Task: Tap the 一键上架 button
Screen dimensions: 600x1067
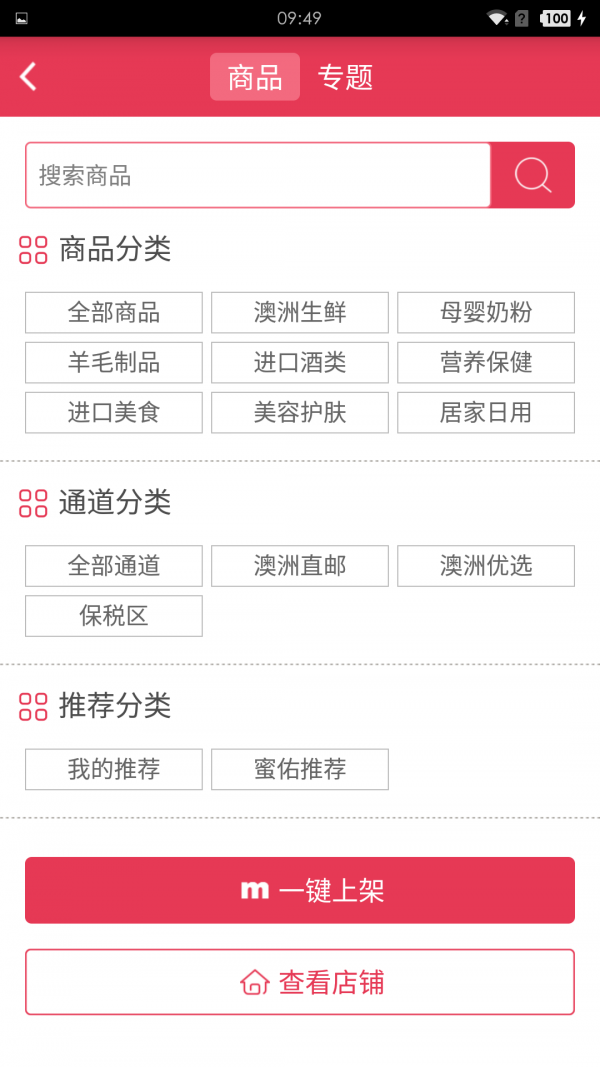Action: (300, 890)
